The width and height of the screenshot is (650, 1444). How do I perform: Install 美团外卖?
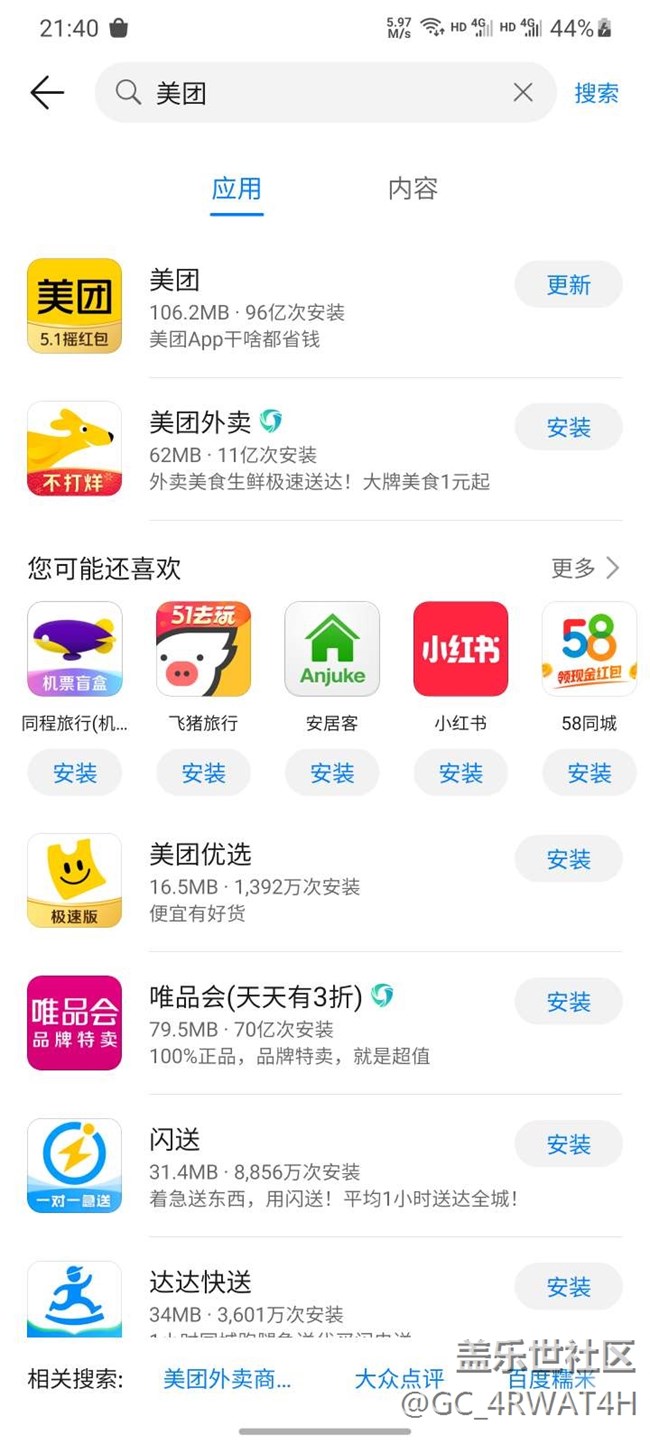click(568, 428)
